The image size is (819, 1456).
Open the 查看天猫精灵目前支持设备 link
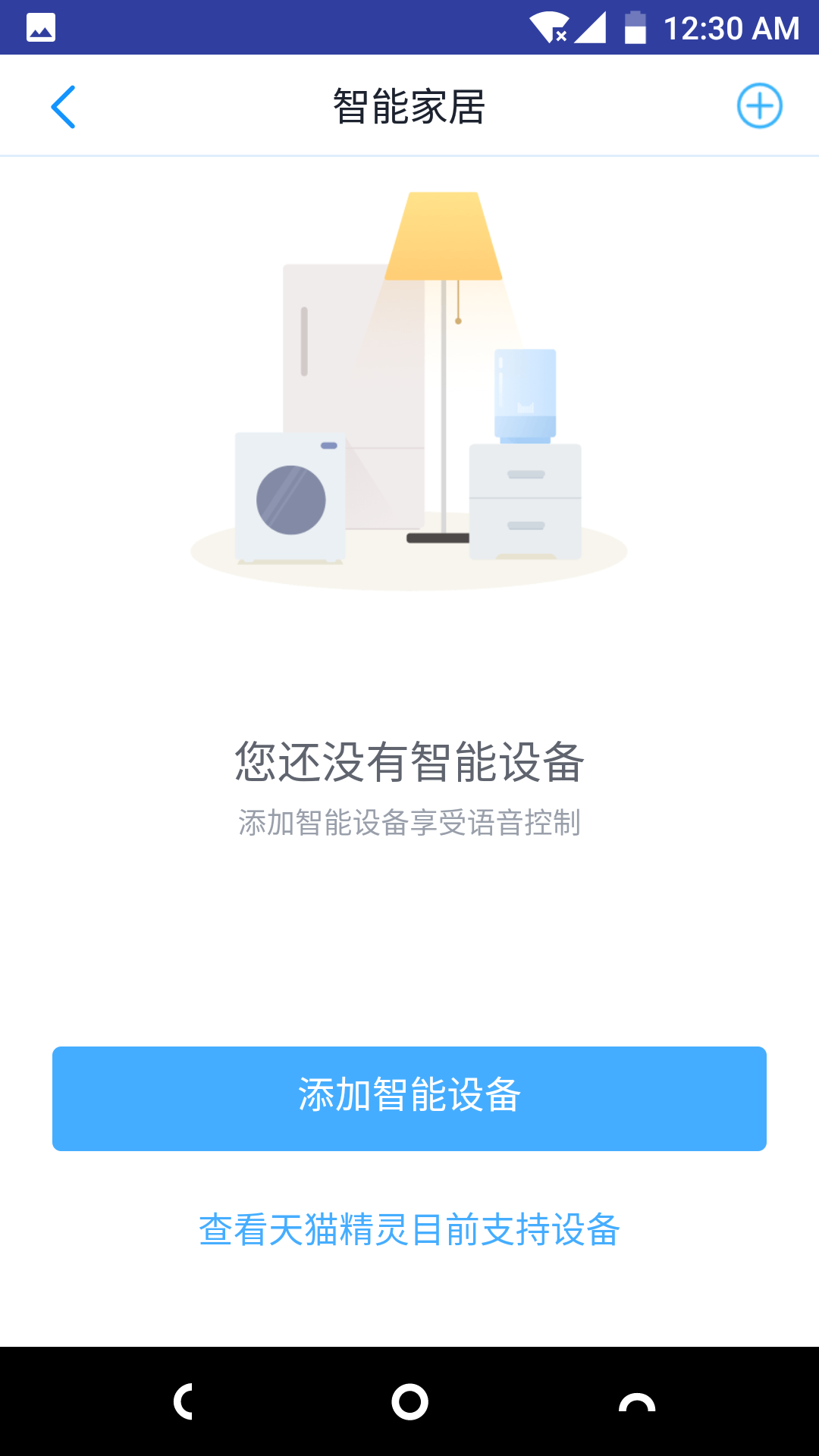409,1229
